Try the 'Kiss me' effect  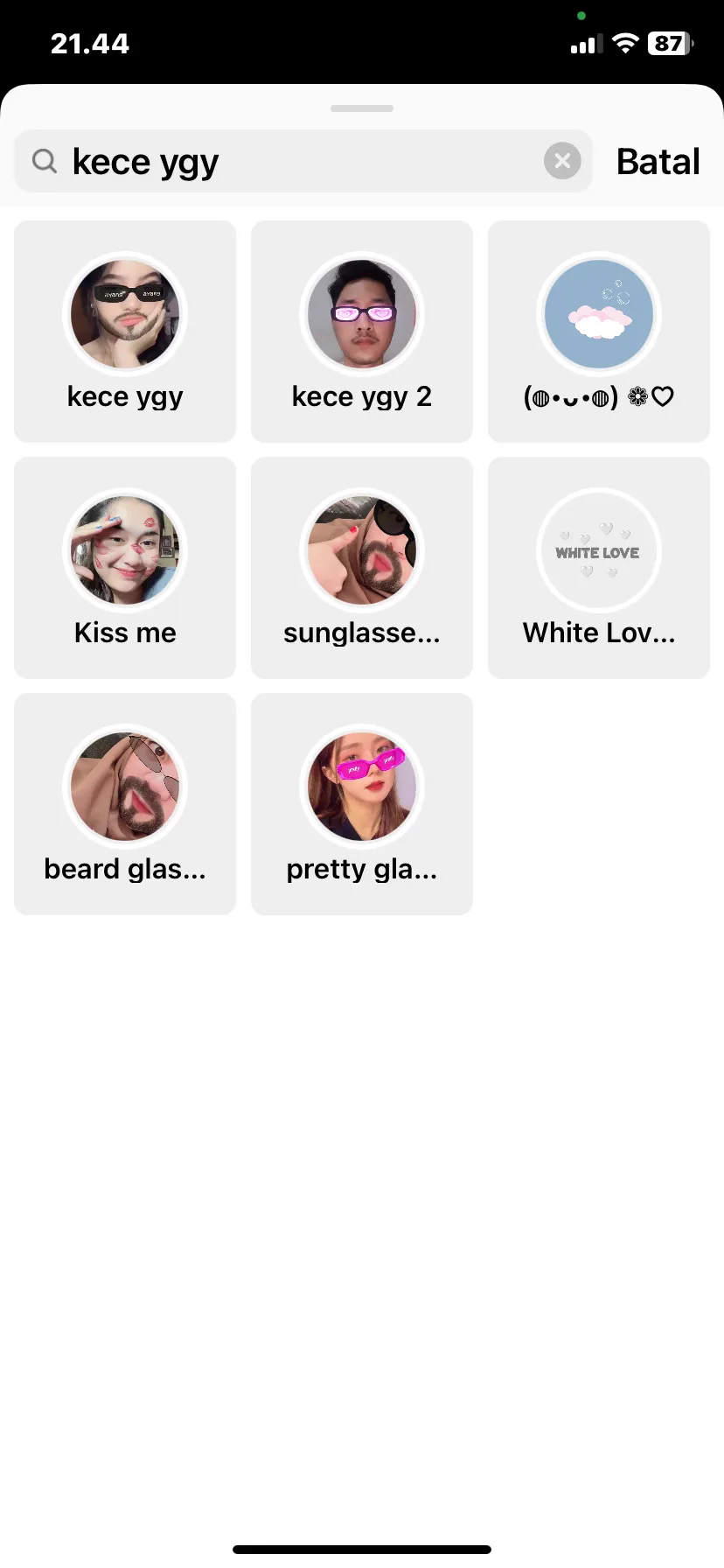click(125, 568)
